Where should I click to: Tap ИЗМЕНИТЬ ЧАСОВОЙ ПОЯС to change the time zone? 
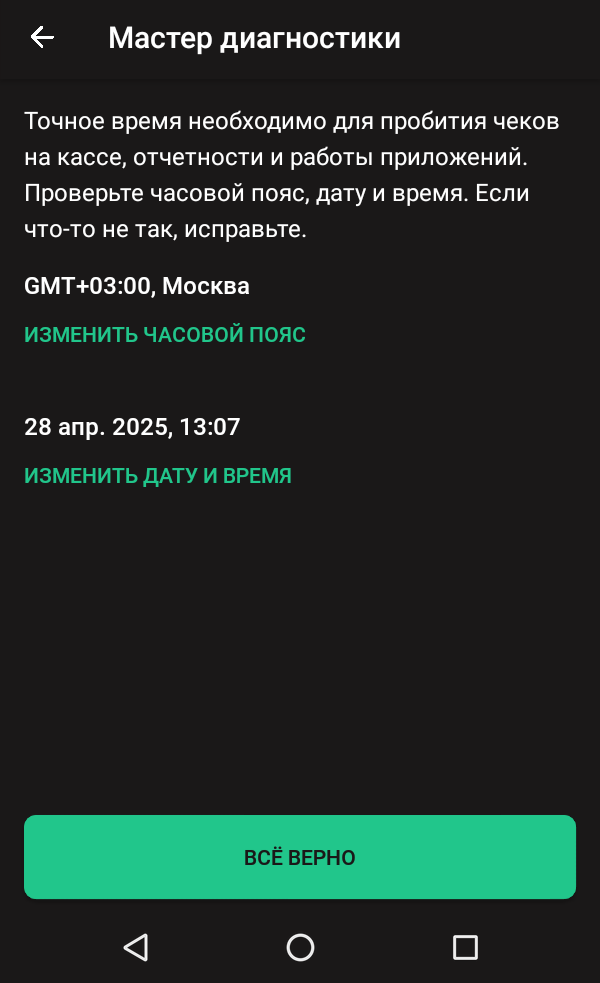(x=165, y=335)
